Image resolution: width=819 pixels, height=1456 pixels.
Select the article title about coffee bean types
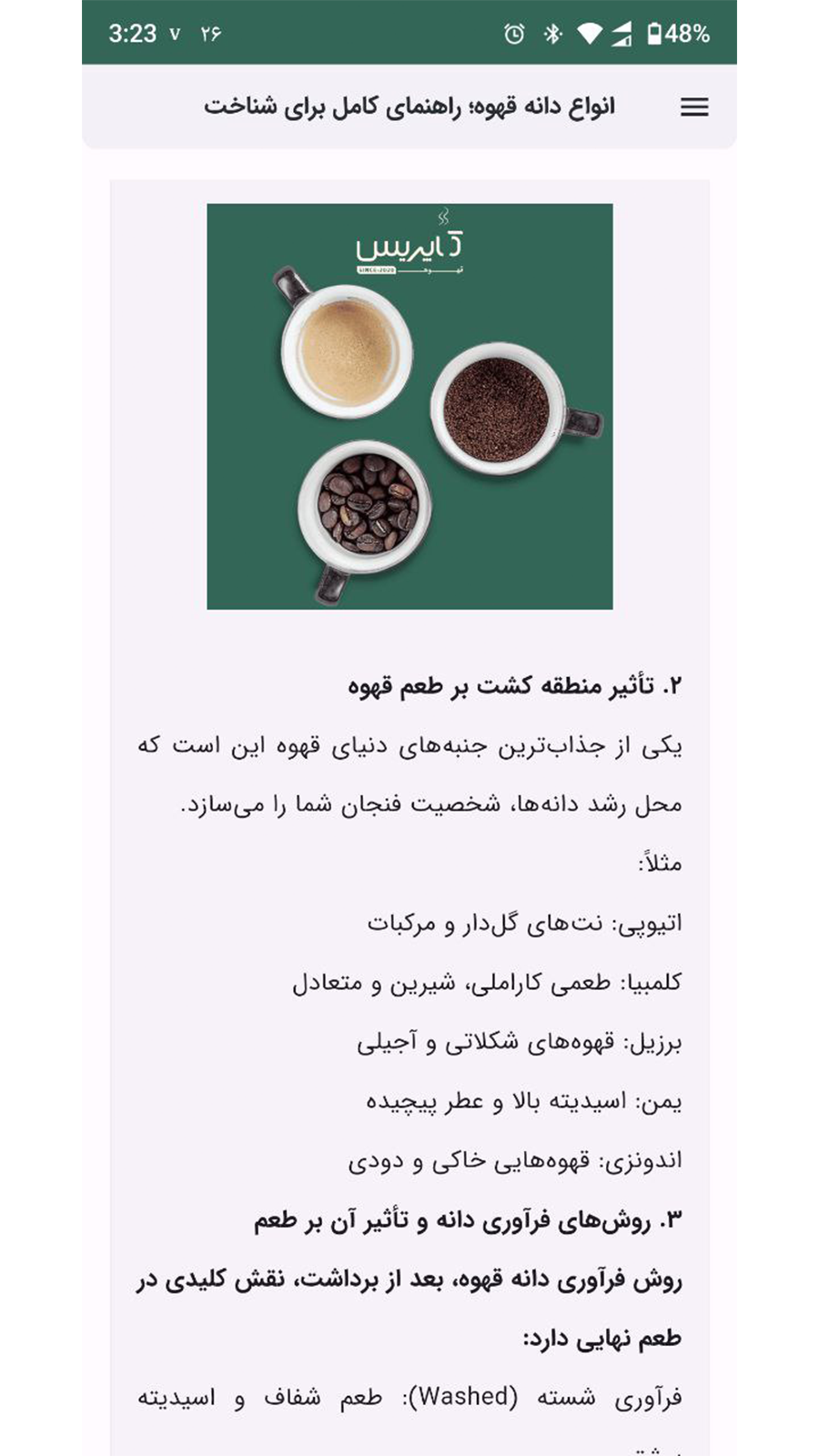pyautogui.click(x=409, y=107)
